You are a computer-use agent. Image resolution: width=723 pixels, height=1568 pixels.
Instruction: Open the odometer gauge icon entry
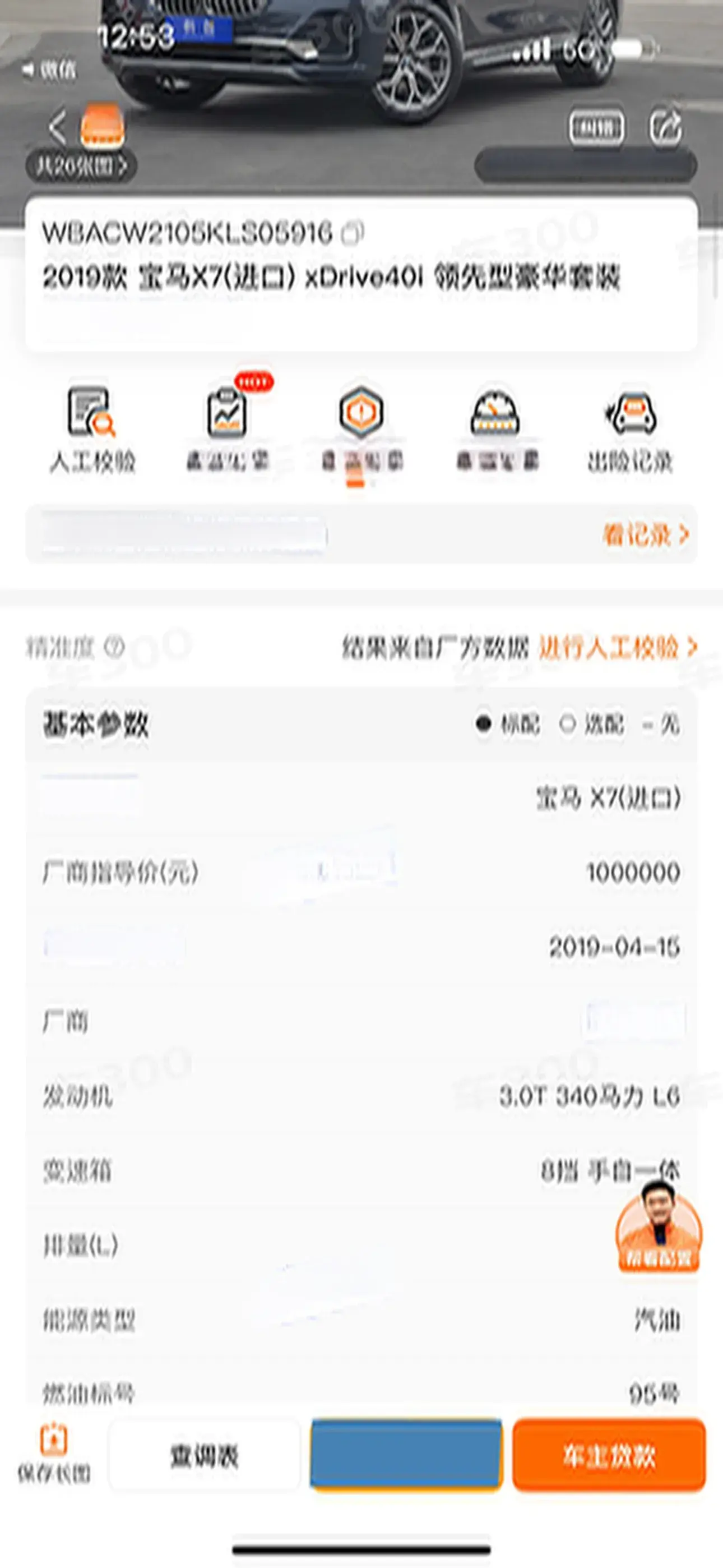tap(496, 430)
